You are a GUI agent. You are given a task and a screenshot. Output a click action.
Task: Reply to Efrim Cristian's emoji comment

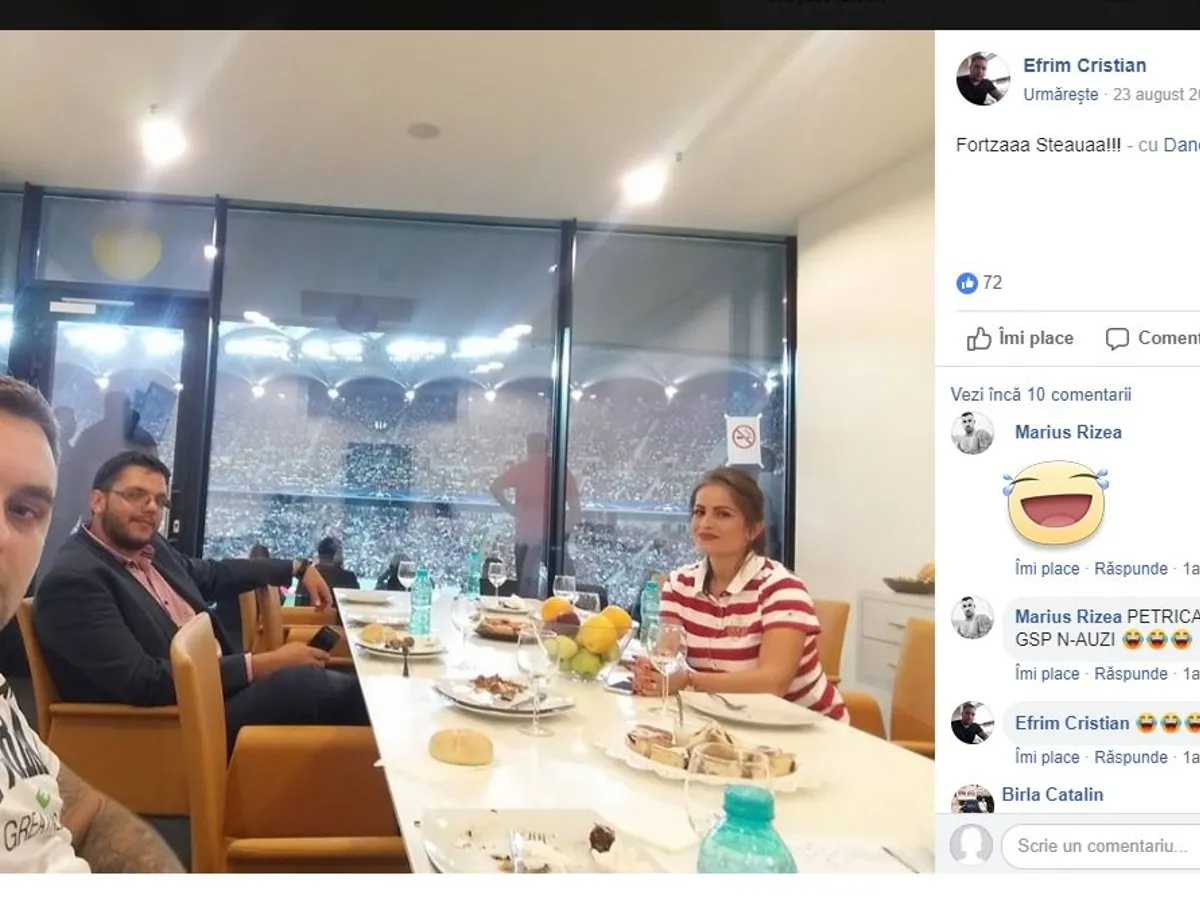tap(1130, 757)
